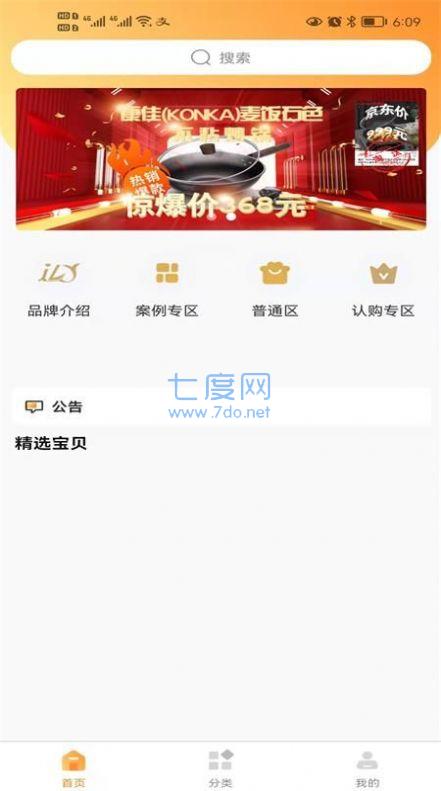
Task: Switch to the 分类 categories tab
Action: coord(220,769)
